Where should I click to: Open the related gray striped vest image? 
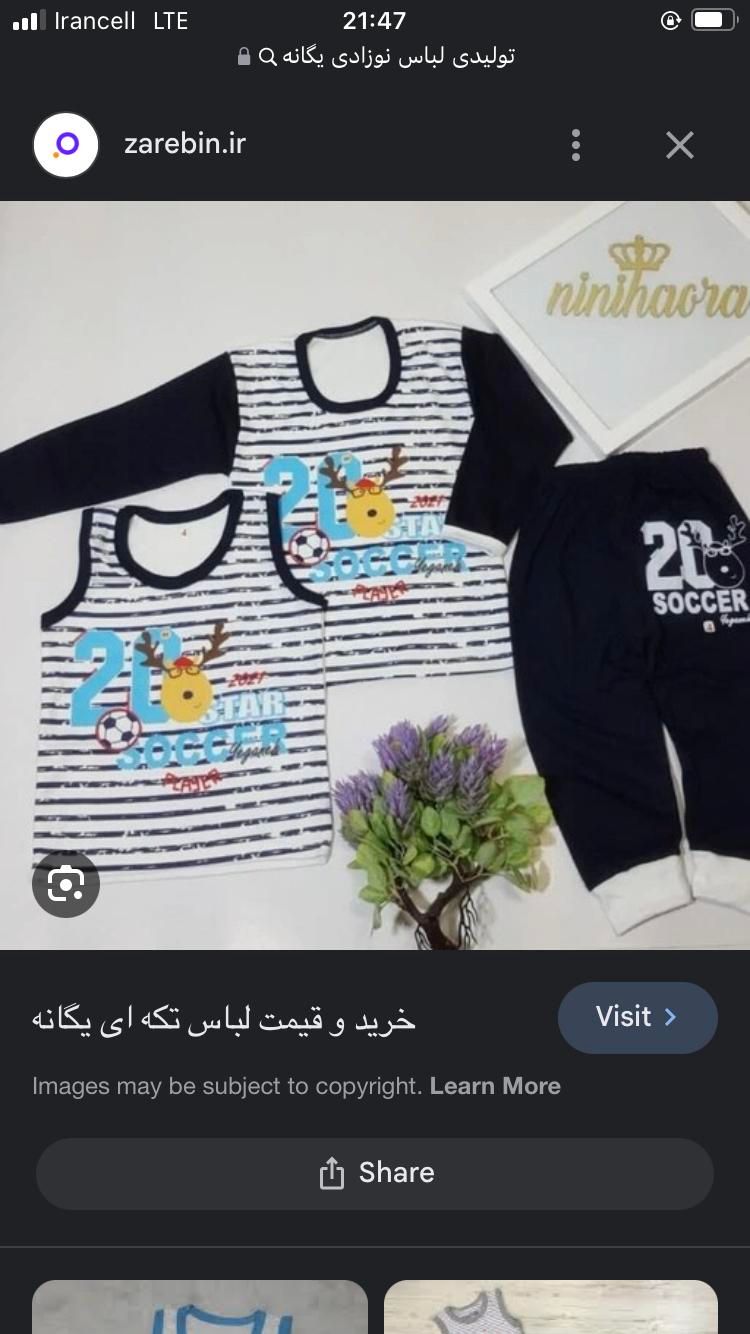tap(550, 1306)
